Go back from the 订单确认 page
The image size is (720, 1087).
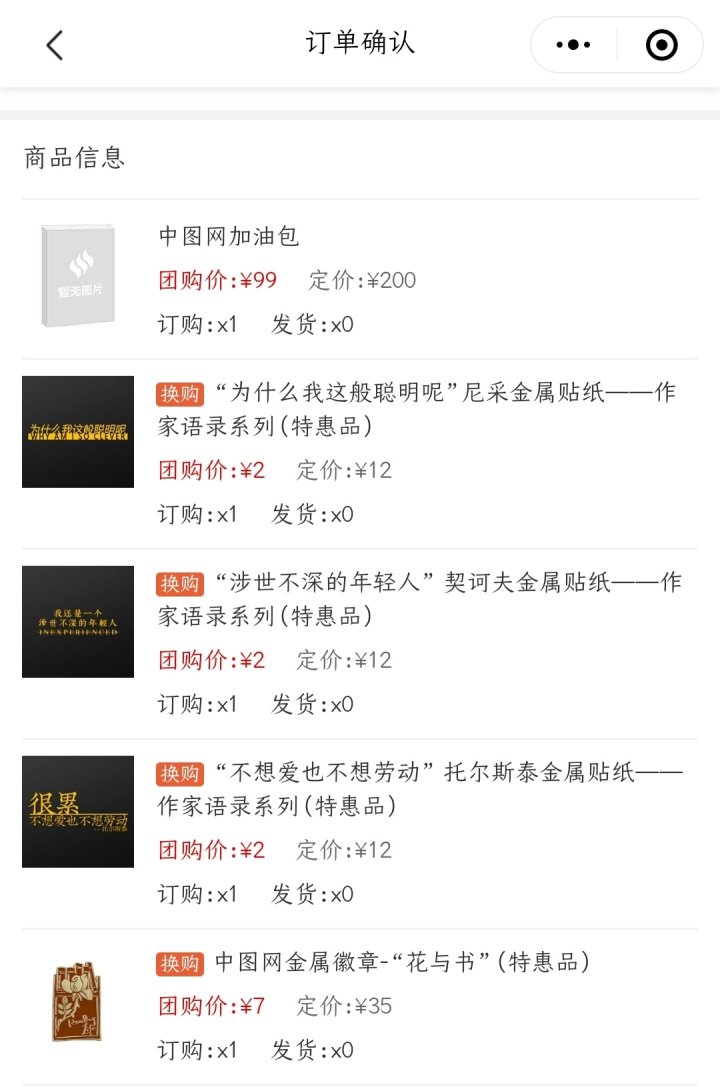click(x=55, y=44)
